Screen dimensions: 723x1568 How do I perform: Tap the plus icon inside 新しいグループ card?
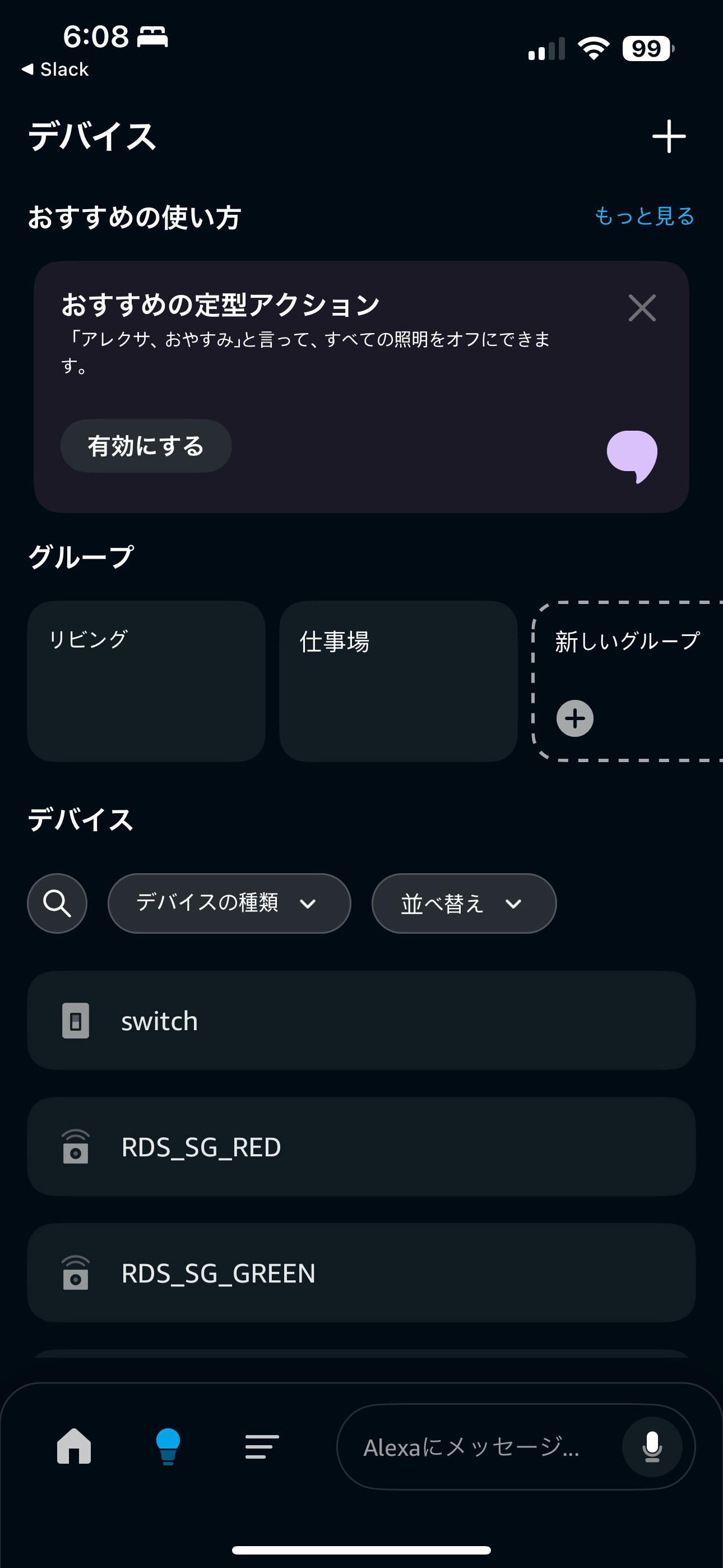point(574,718)
